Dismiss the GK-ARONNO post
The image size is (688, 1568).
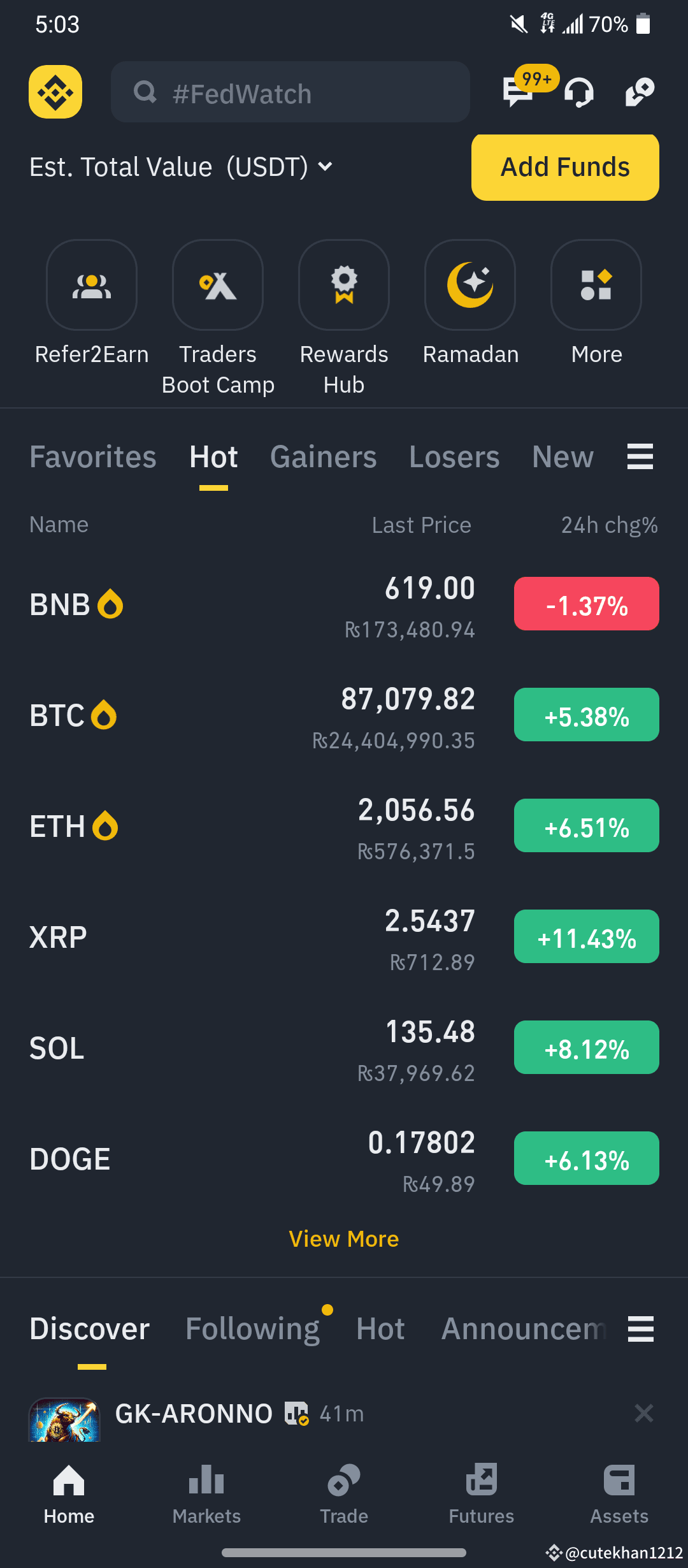pyautogui.click(x=644, y=1412)
